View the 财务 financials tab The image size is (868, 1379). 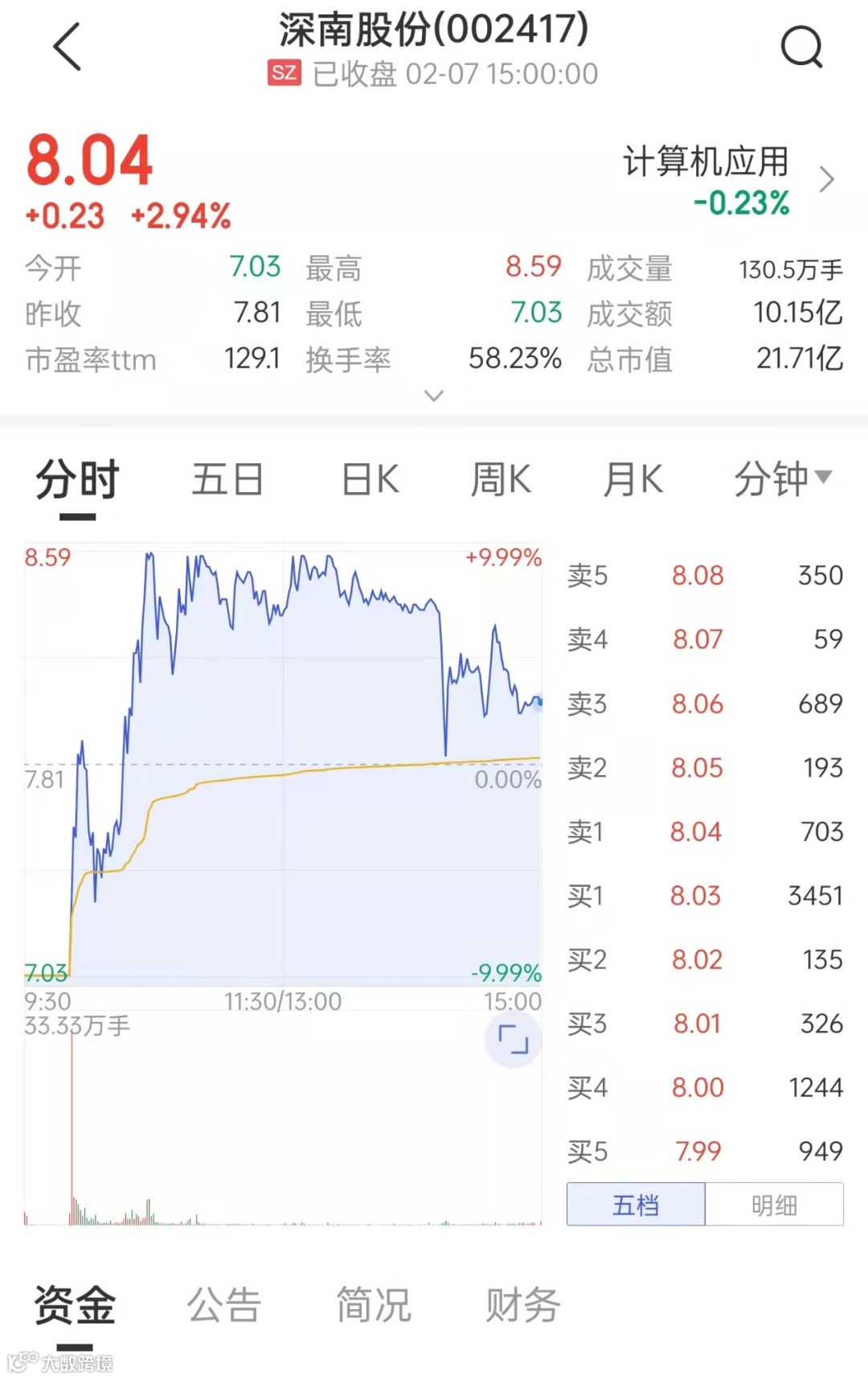coord(522,1304)
